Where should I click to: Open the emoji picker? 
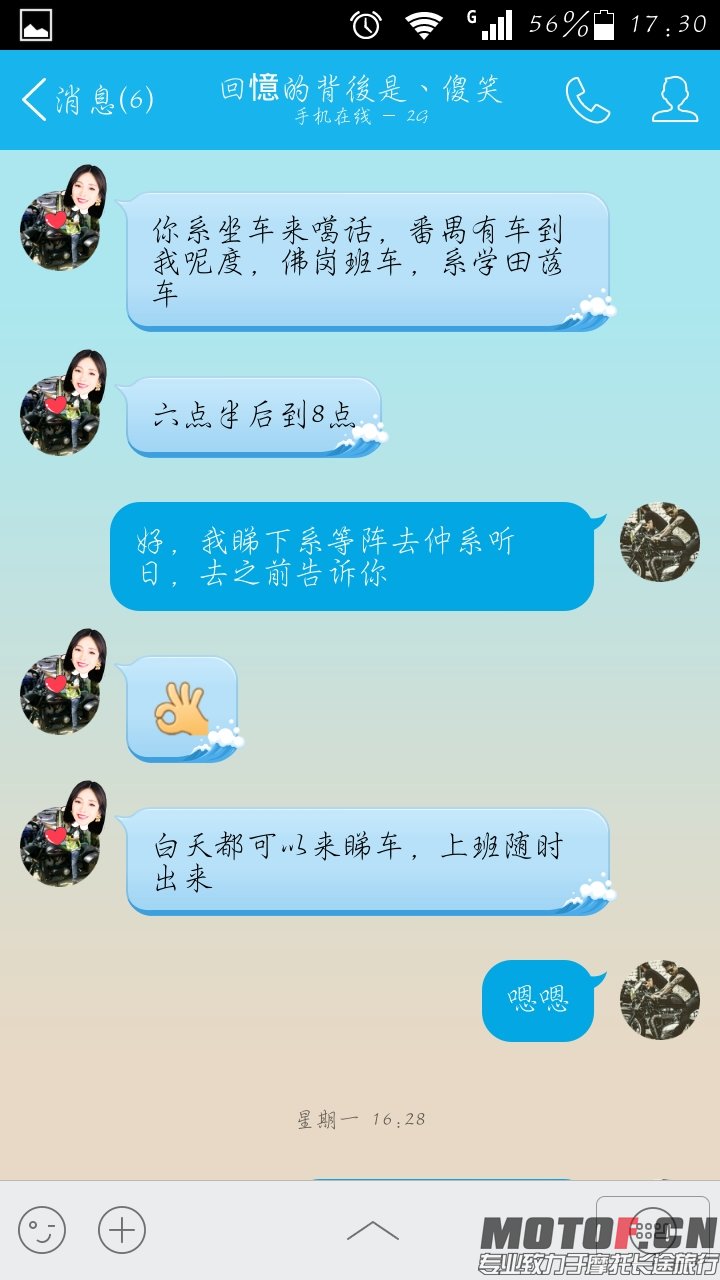tap(42, 1229)
